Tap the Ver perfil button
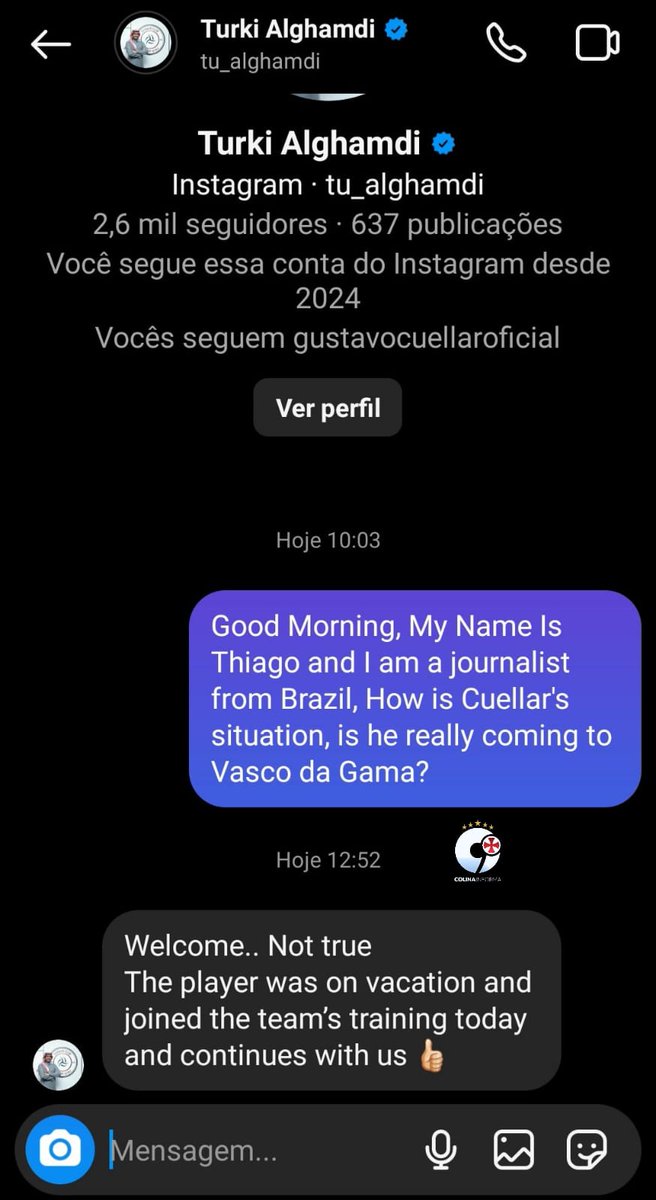 (x=328, y=408)
